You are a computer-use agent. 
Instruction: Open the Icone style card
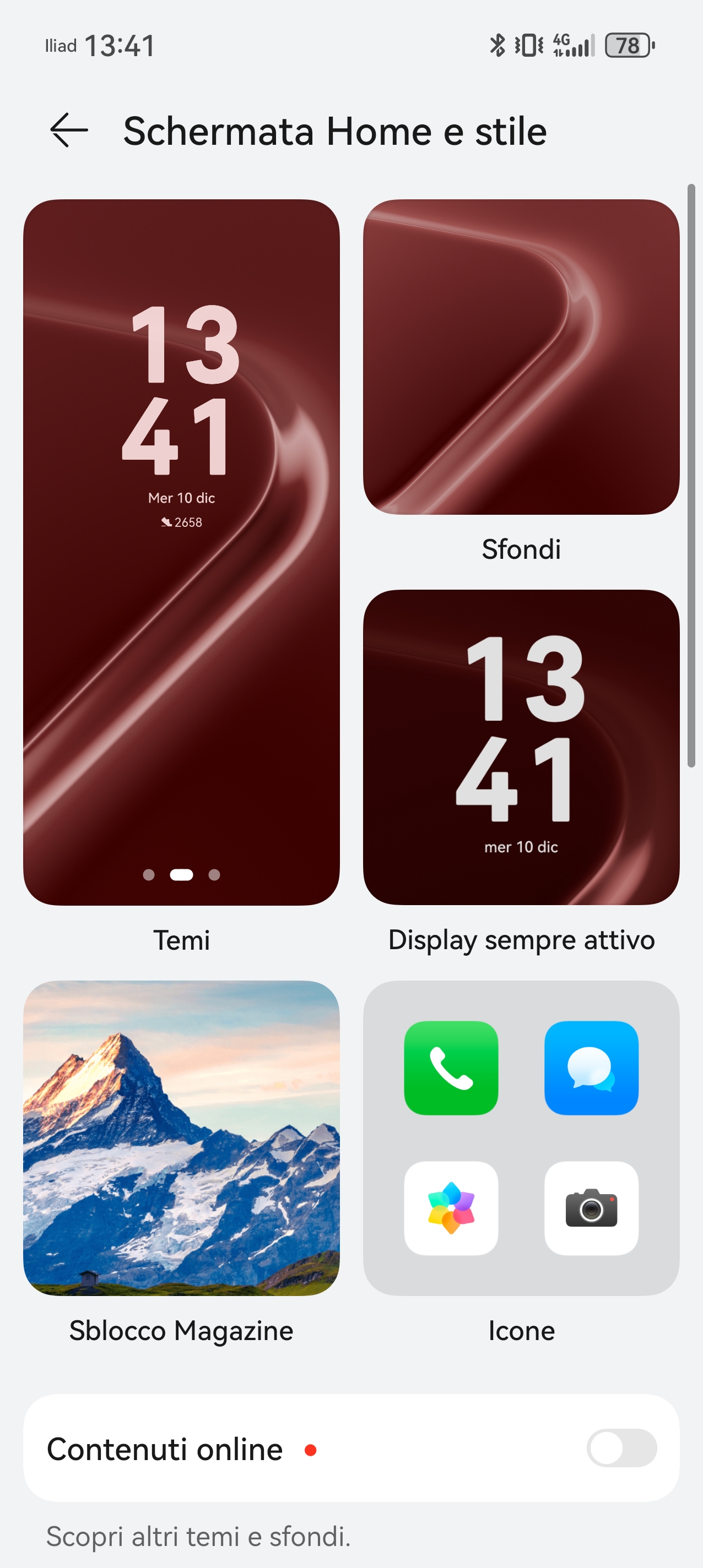click(x=521, y=1137)
